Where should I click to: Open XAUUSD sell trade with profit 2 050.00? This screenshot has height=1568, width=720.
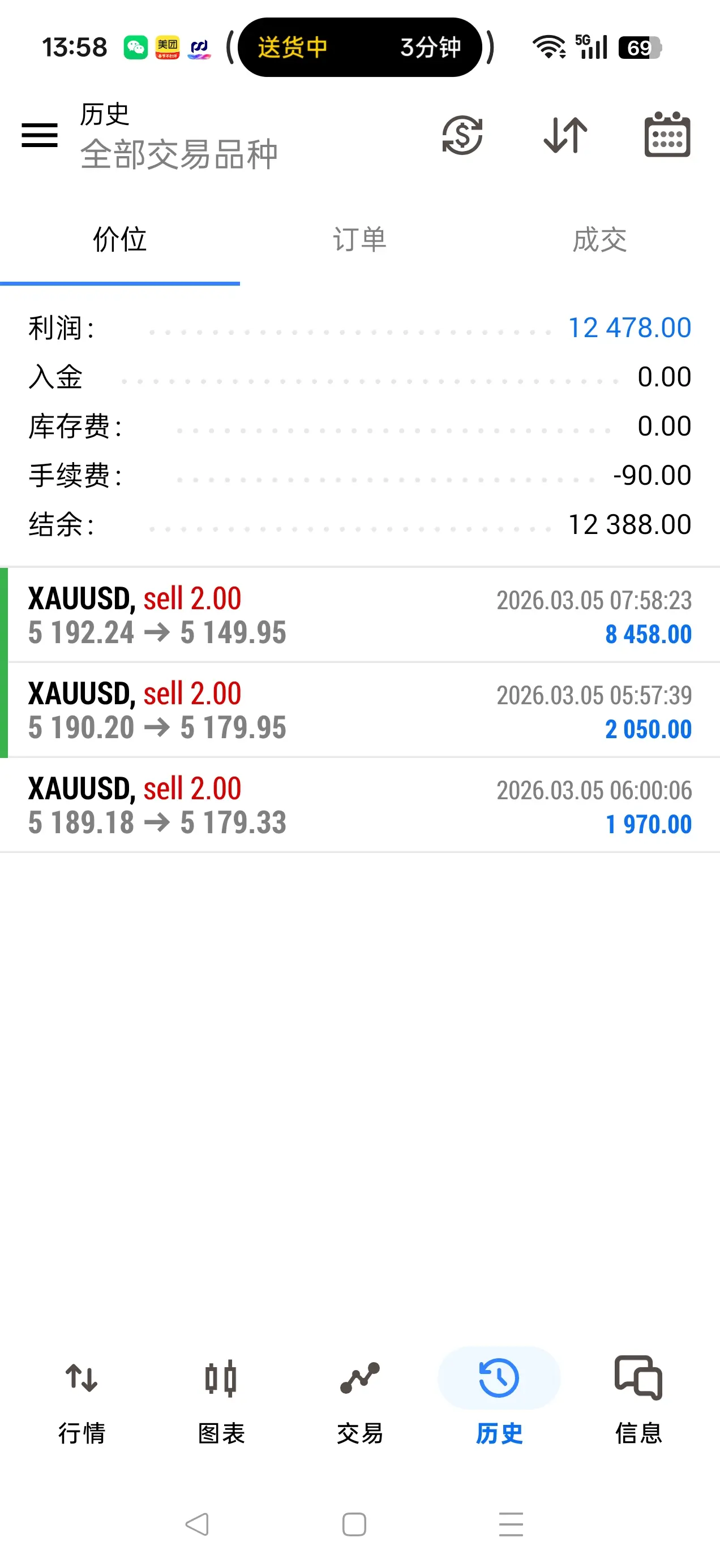pyautogui.click(x=359, y=710)
